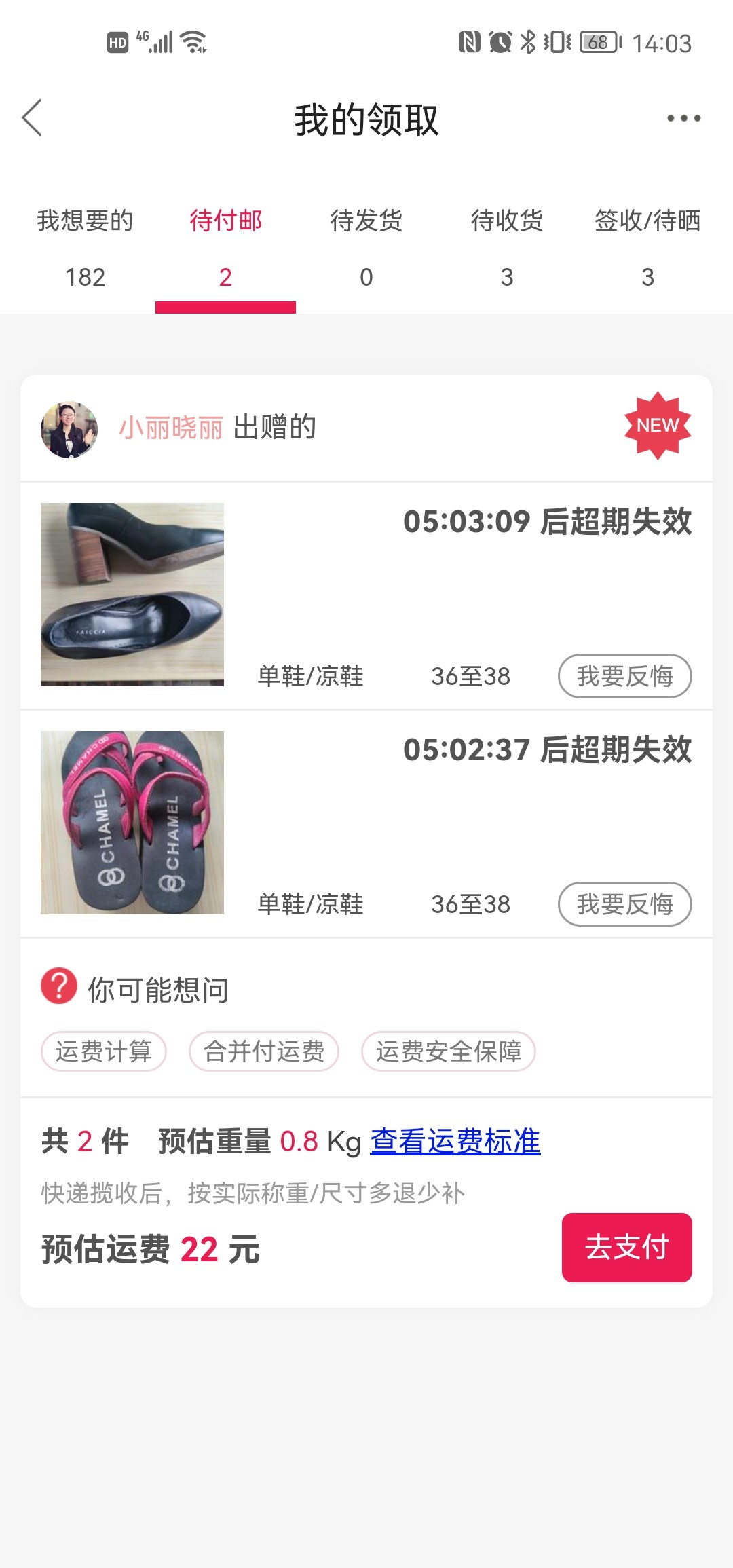Image resolution: width=733 pixels, height=1568 pixels.
Task: Select the 待付邮 tab
Action: (x=225, y=247)
